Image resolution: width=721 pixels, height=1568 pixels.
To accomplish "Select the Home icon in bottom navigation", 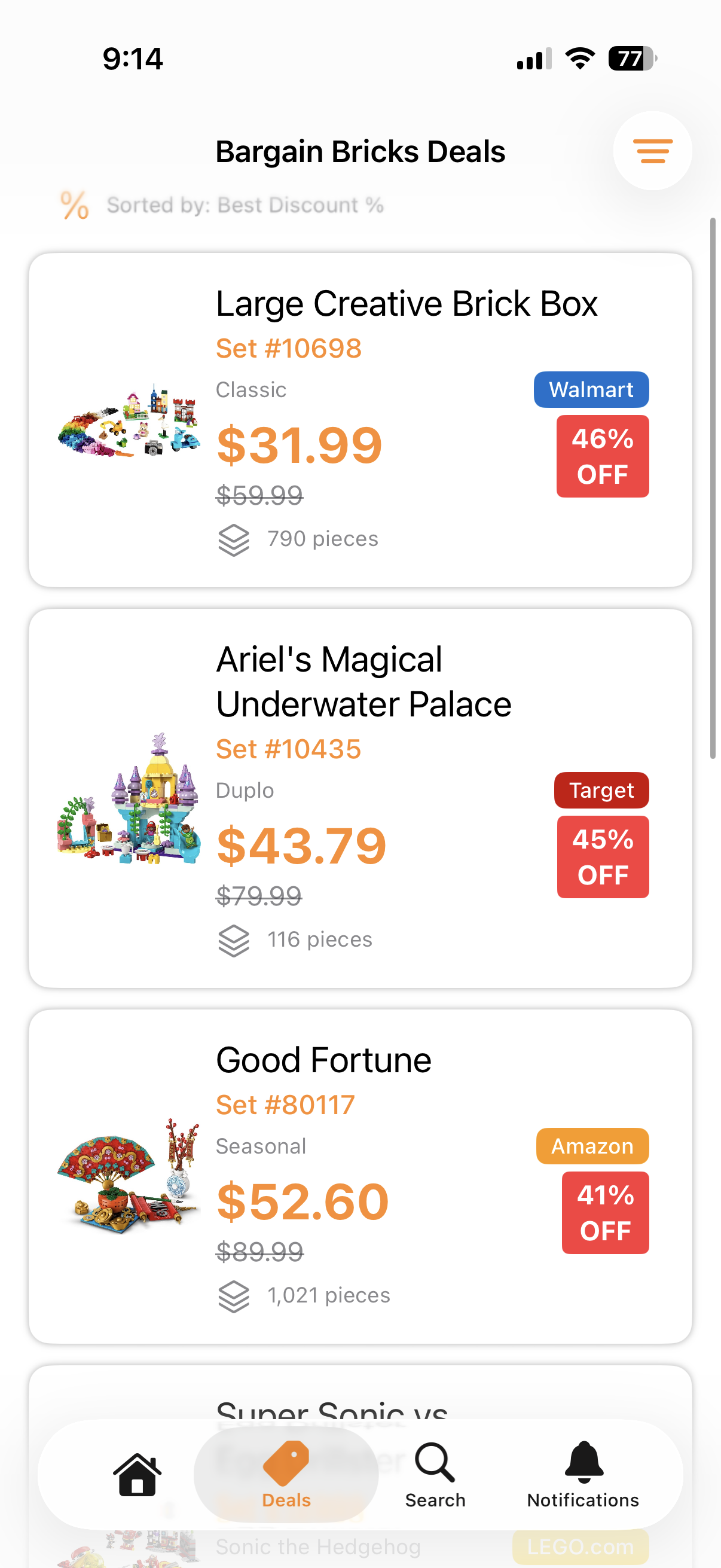I will [x=137, y=1474].
